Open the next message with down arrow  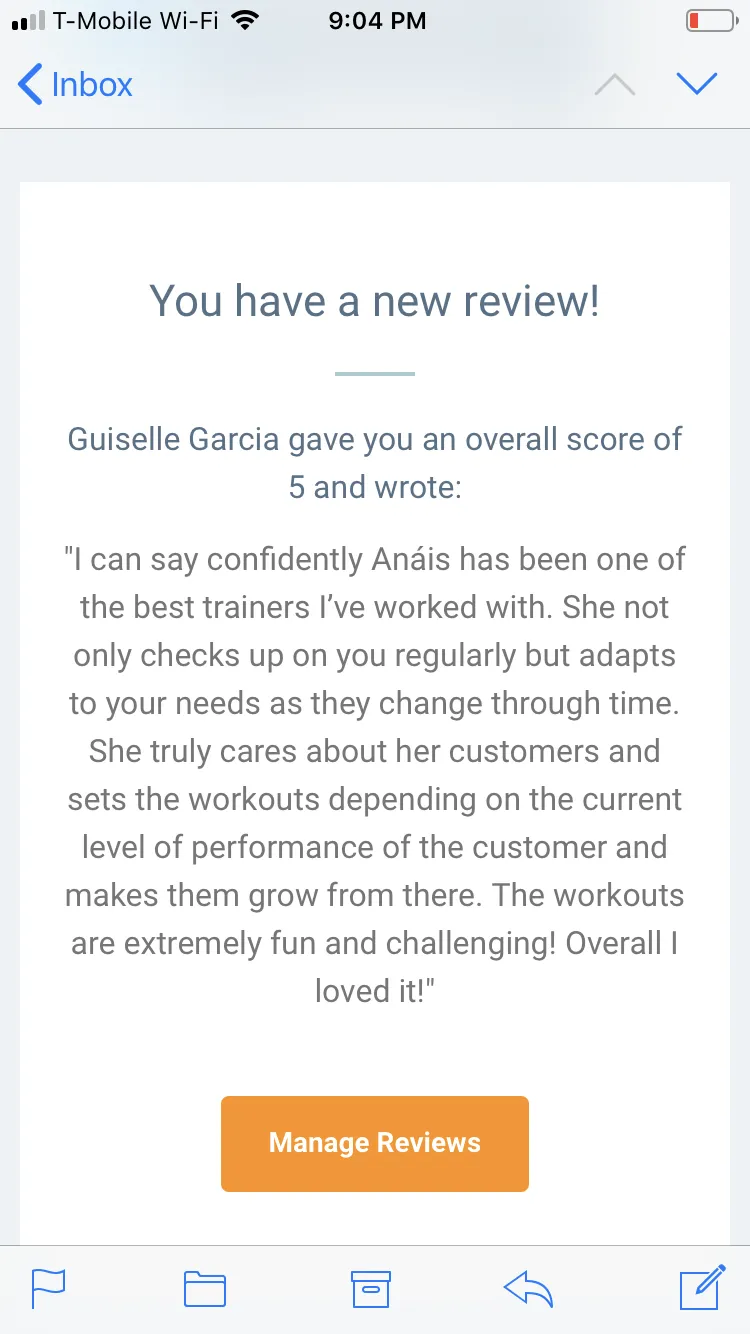coord(697,84)
